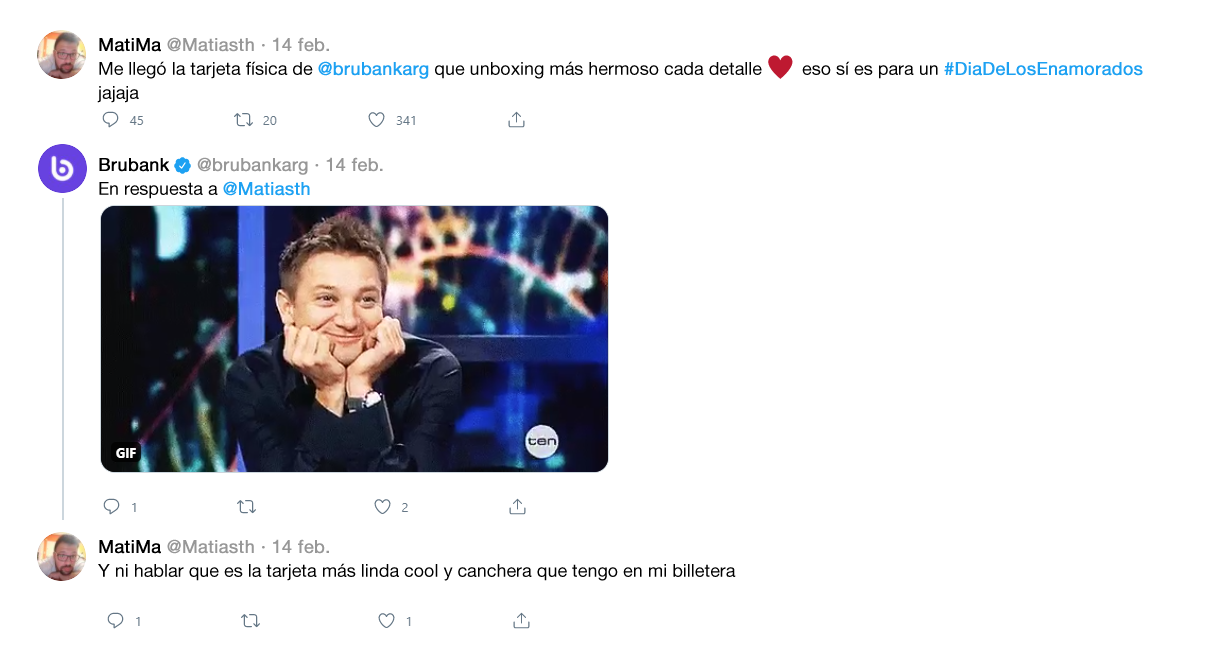The width and height of the screenshot is (1212, 648).
Task: Like MatiMa's "Y ni hablar" tweet
Action: pyautogui.click(x=386, y=621)
